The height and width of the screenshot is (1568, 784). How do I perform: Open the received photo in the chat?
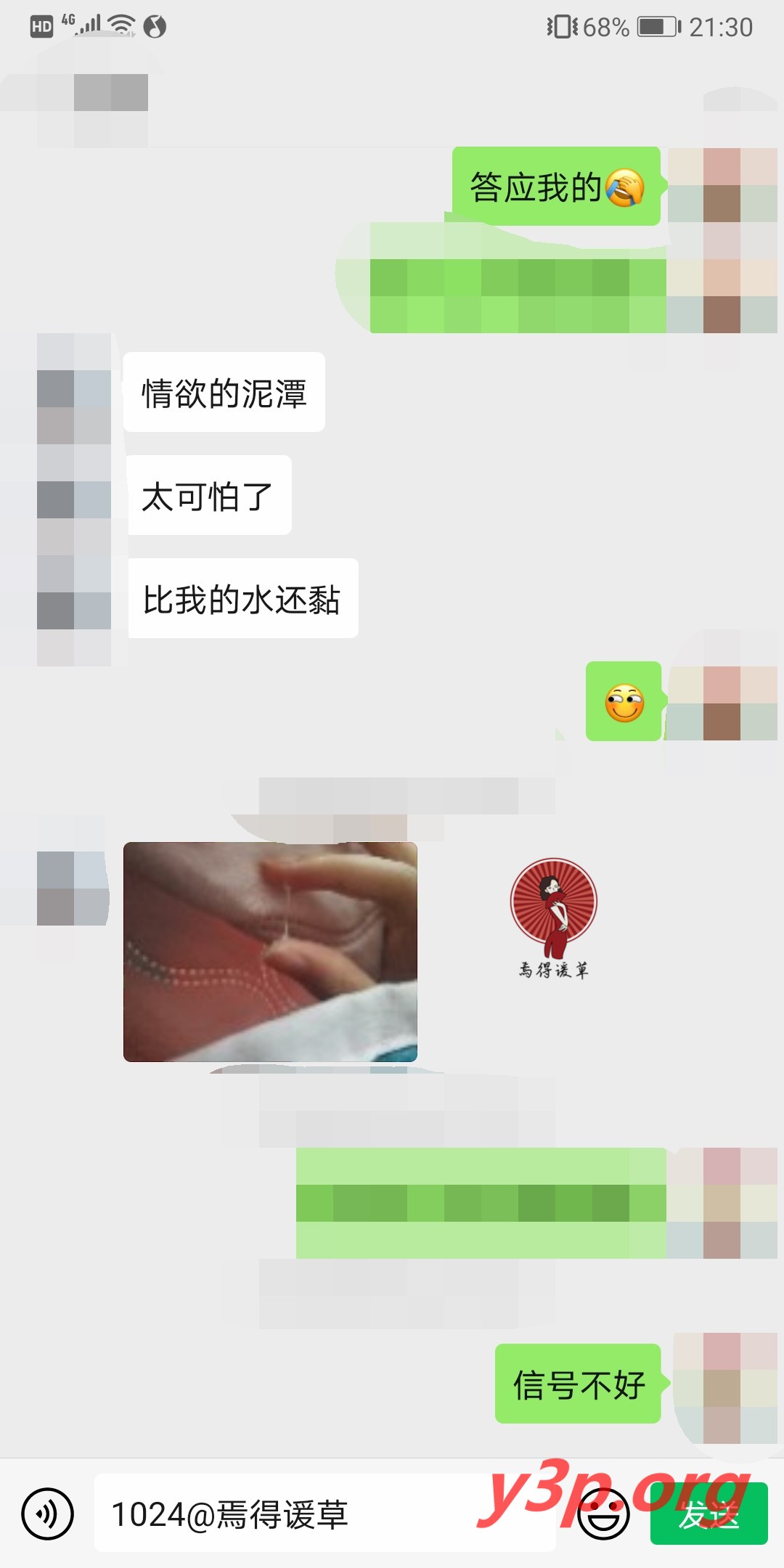270,952
